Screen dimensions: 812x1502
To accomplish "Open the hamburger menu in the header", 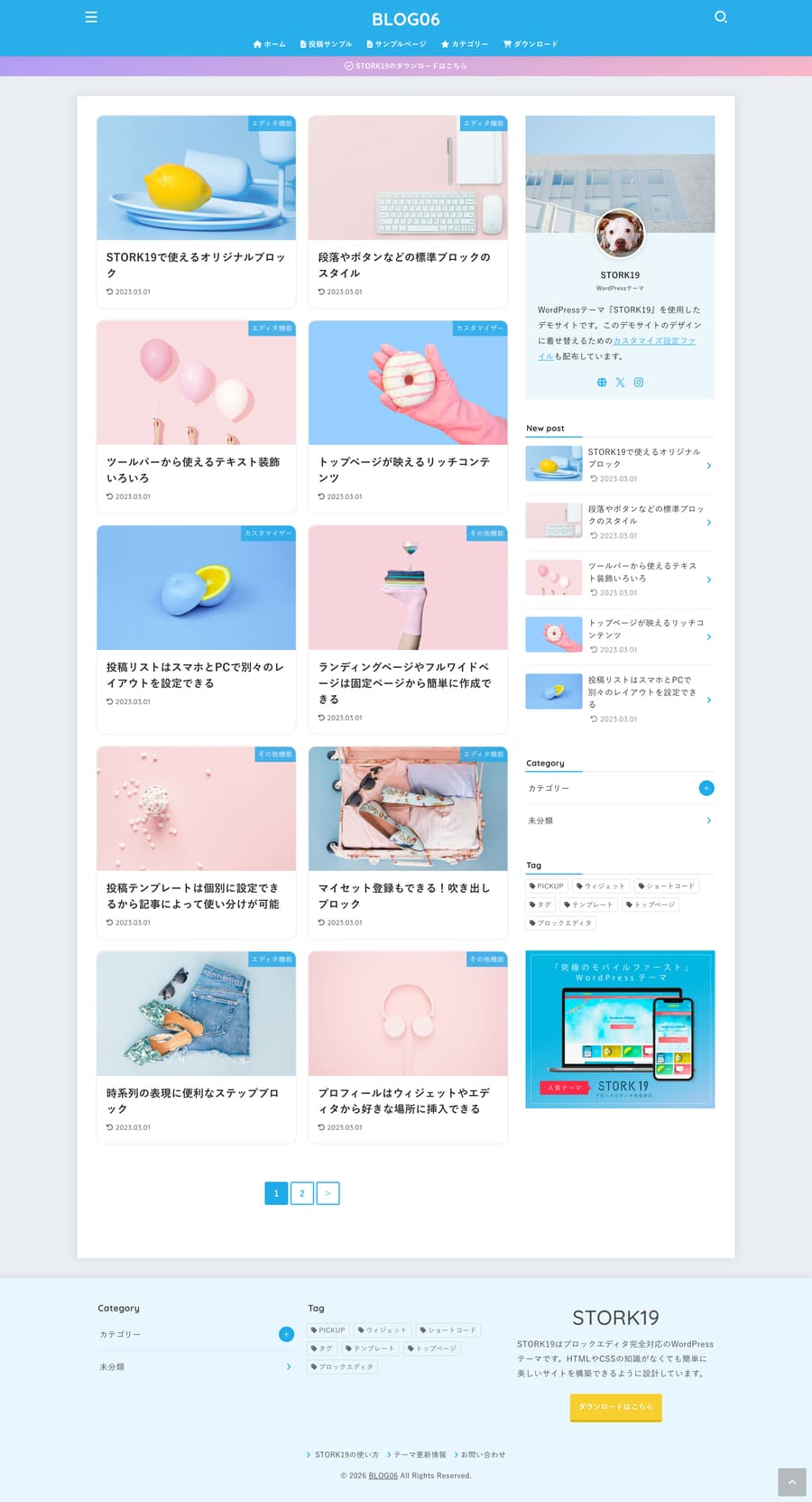I will point(91,16).
